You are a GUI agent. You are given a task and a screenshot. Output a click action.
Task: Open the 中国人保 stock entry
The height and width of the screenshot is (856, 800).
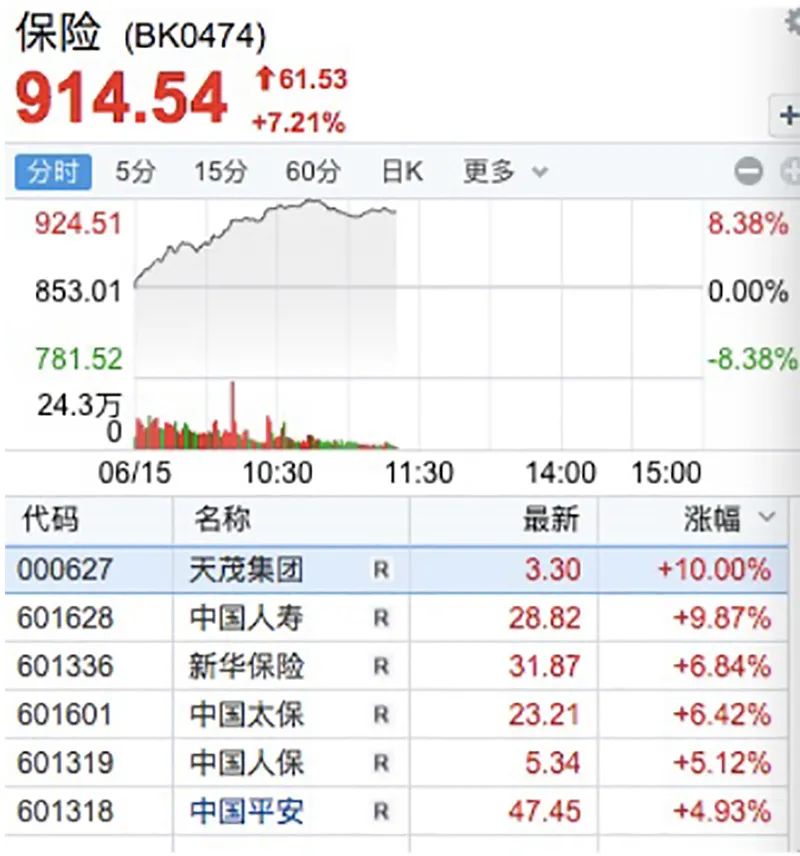[x=246, y=763]
